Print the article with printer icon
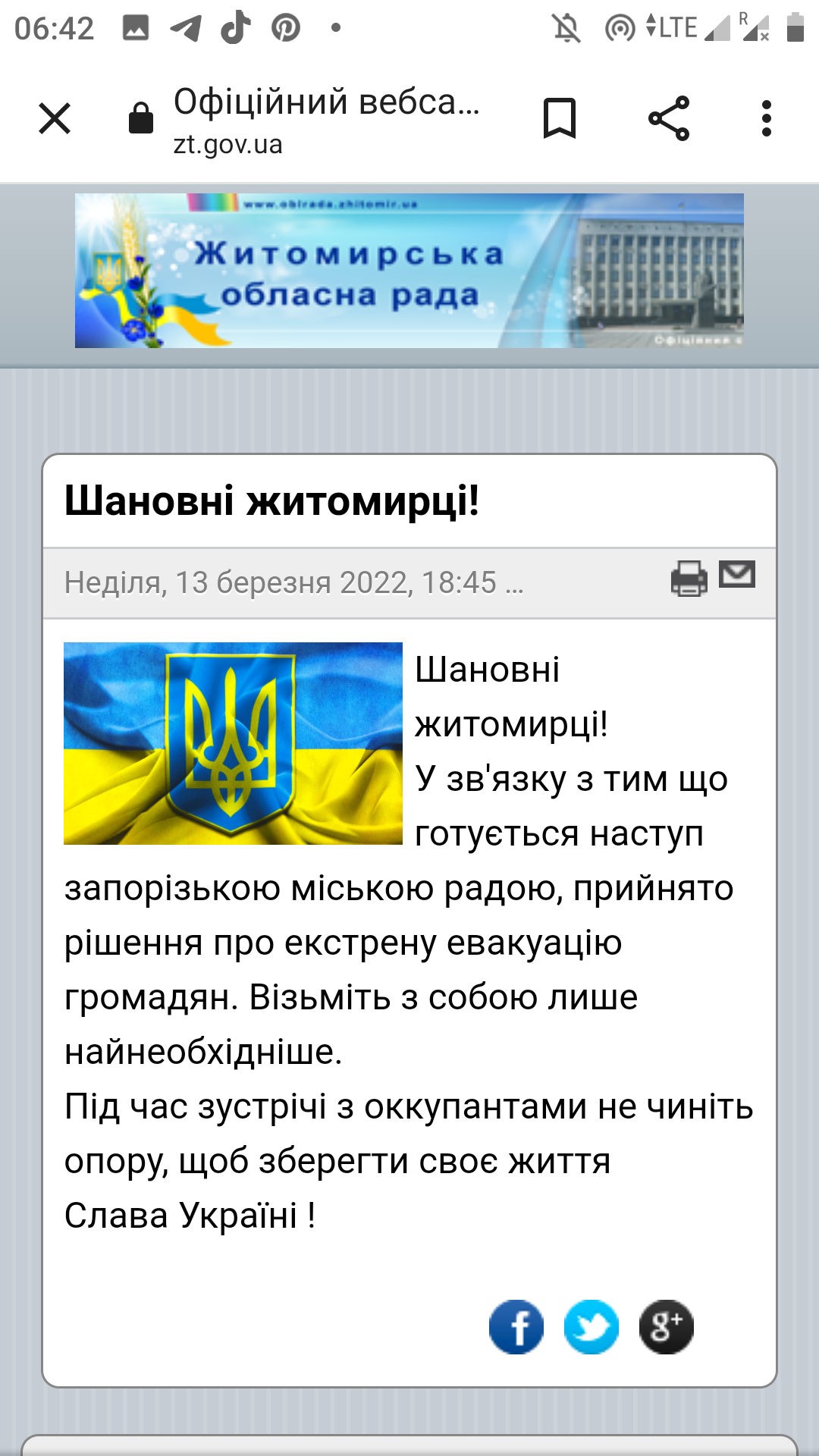 [x=689, y=579]
